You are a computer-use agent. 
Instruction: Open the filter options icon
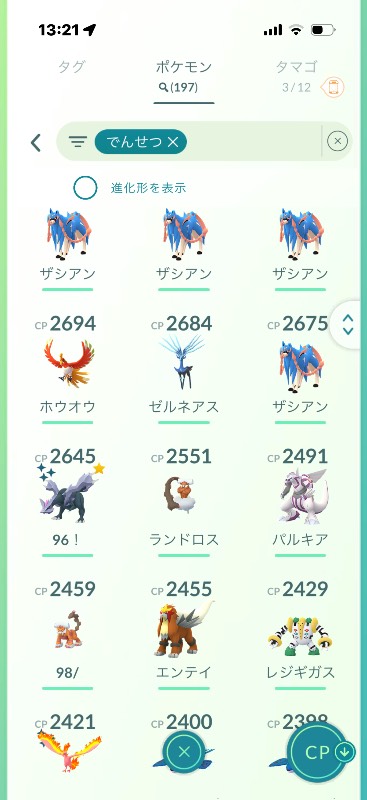click(x=78, y=142)
